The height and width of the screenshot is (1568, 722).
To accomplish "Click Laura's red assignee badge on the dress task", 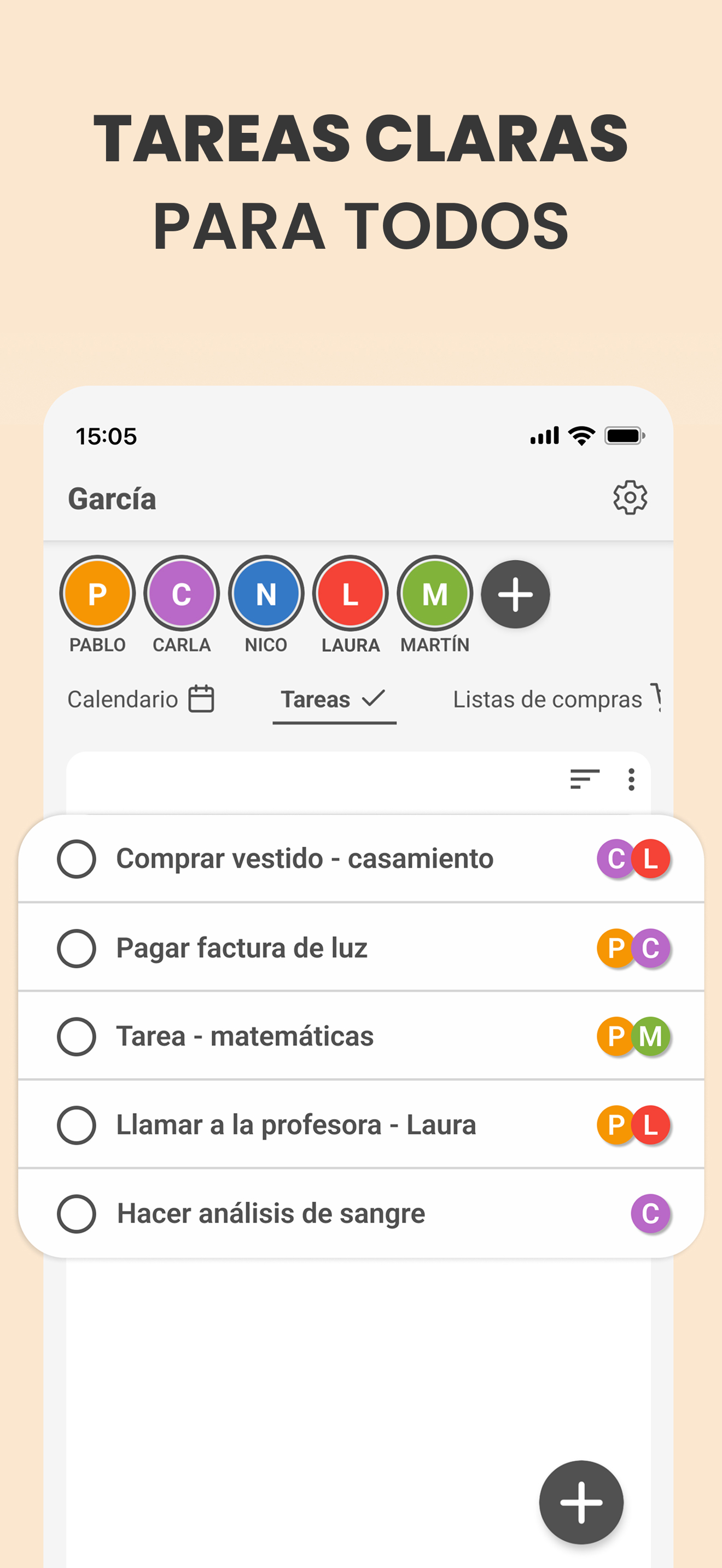I will point(651,859).
